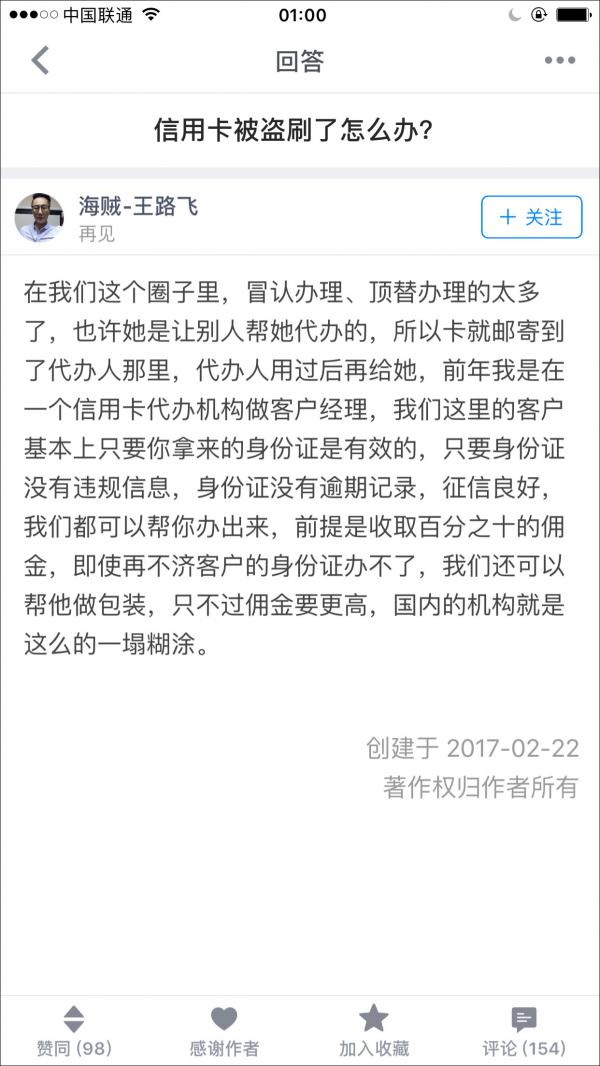This screenshot has height=1066, width=600.
Task: Upvote the answer via 赞同 (98)
Action: [x=74, y=1031]
